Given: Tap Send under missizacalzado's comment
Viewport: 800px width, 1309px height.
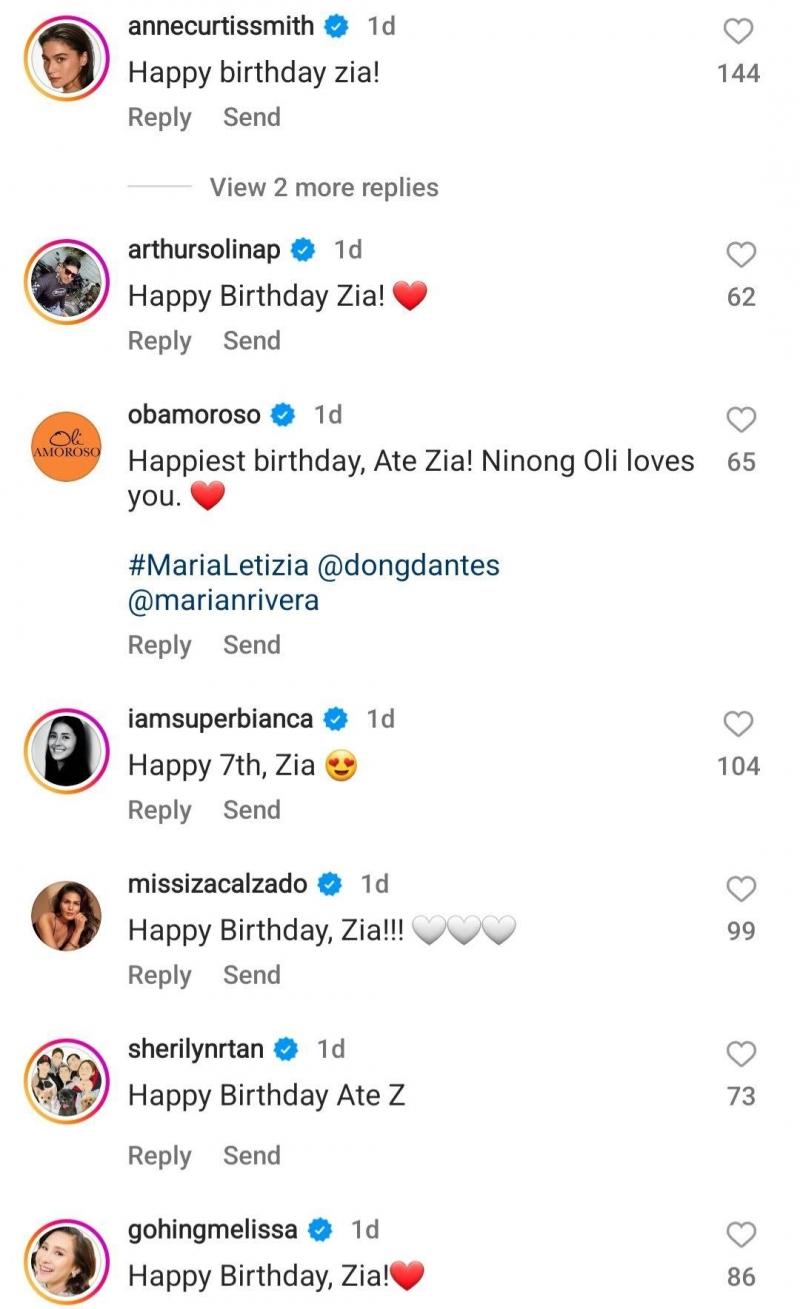Looking at the screenshot, I should pyautogui.click(x=251, y=975).
